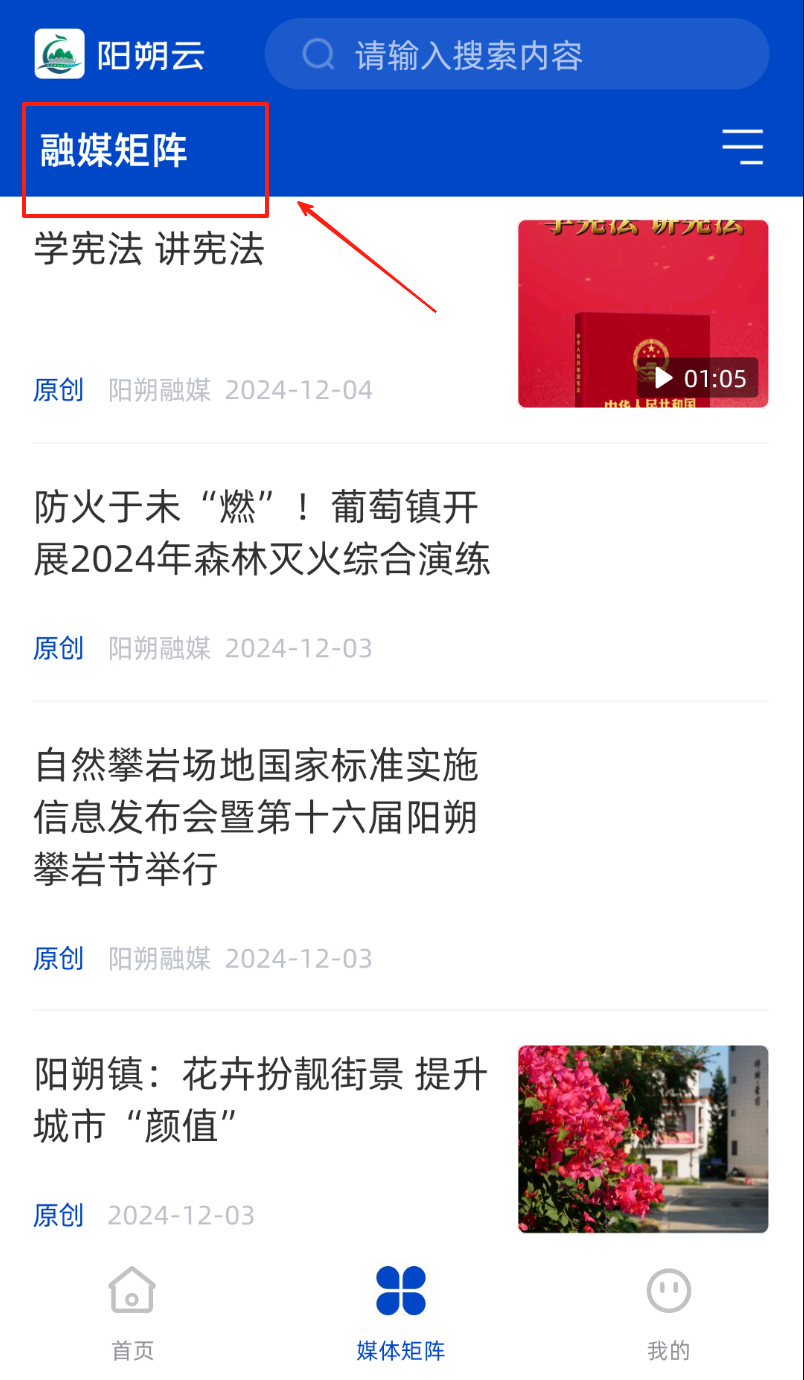Open the 花卉扮靓街景 article

click(x=261, y=1101)
